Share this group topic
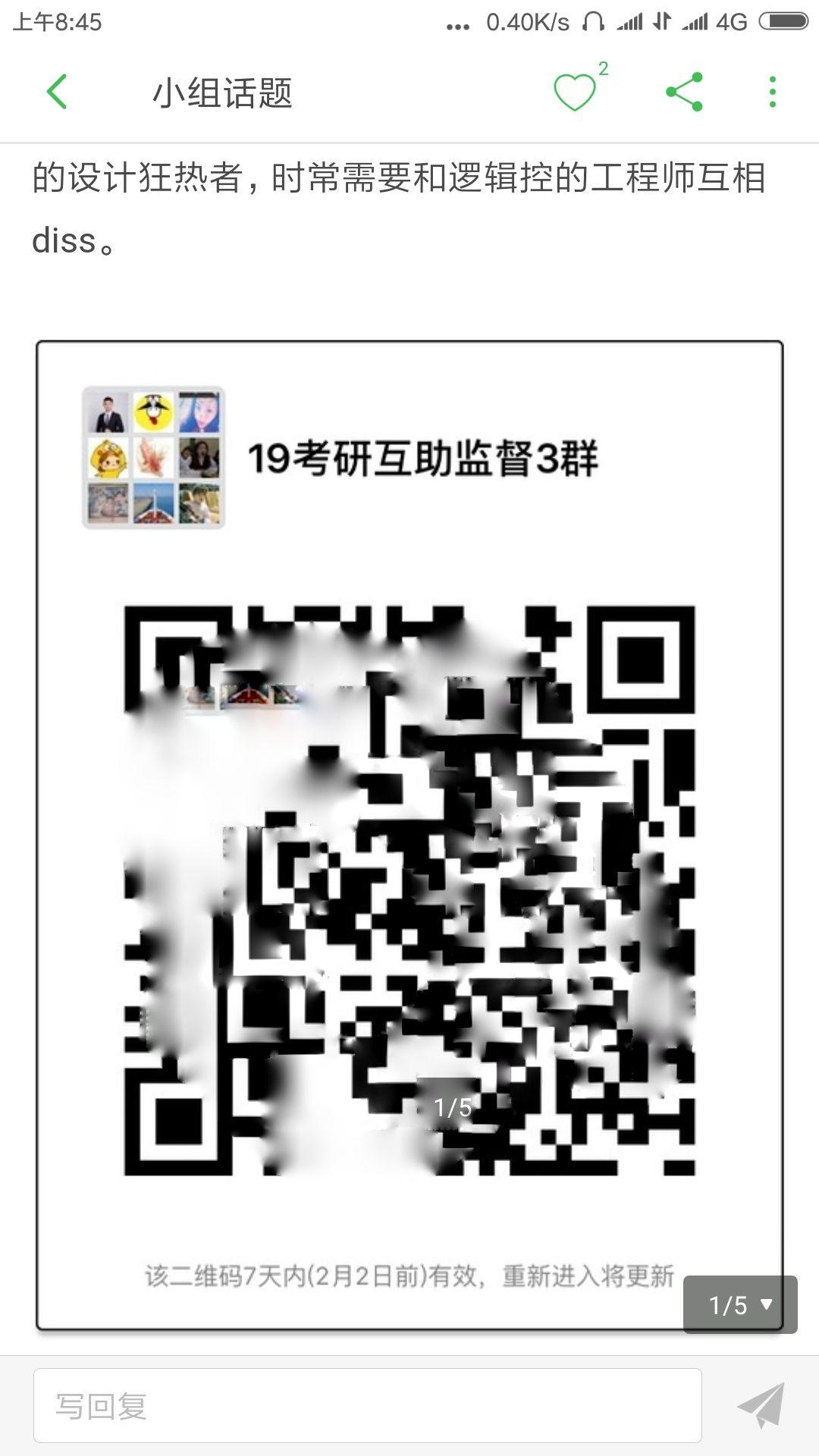This screenshot has height=1456, width=819. click(684, 93)
